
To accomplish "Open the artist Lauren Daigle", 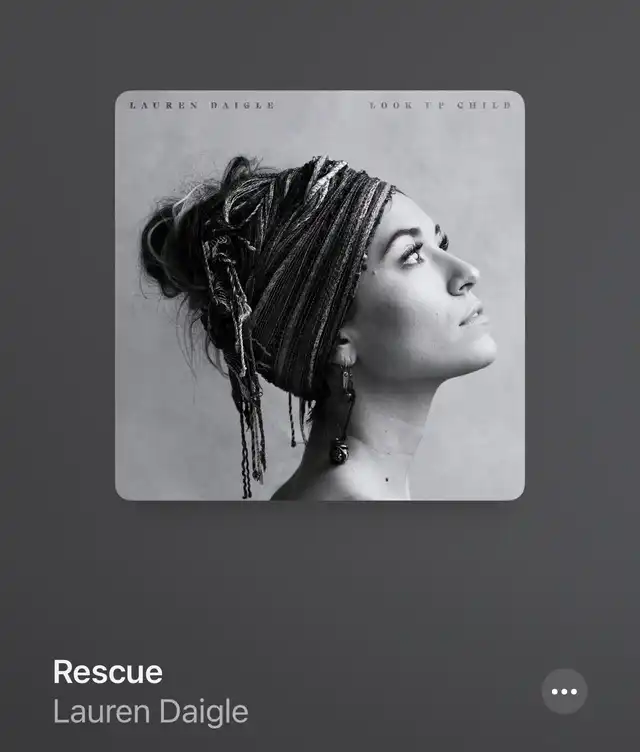I will tap(150, 712).
